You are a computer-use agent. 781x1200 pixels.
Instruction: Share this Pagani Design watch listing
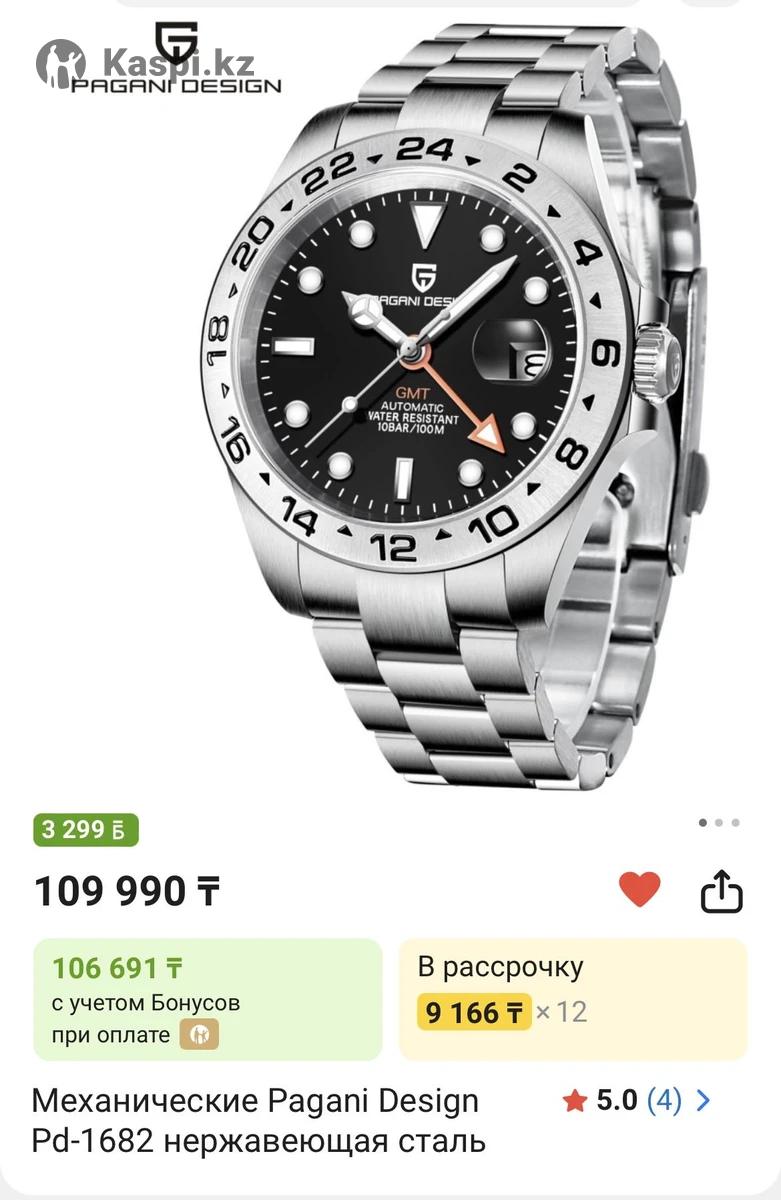click(721, 890)
